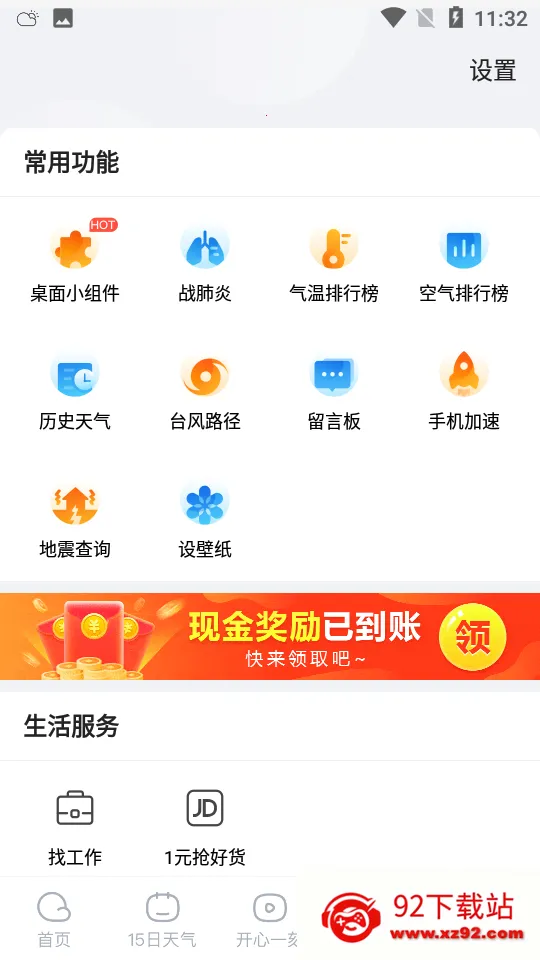Open 历史天气 weather history

(75, 392)
